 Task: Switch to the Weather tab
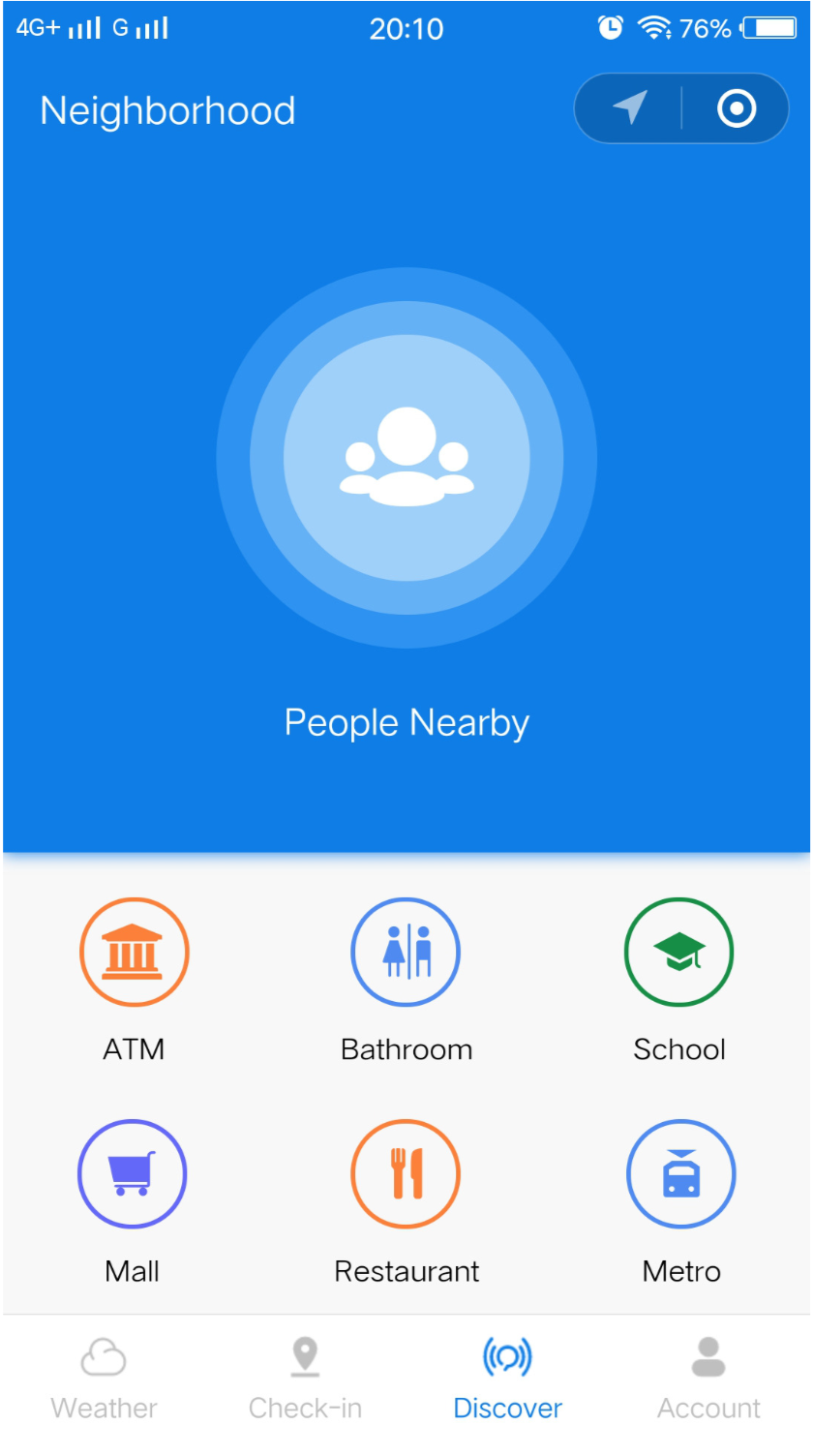[104, 1380]
